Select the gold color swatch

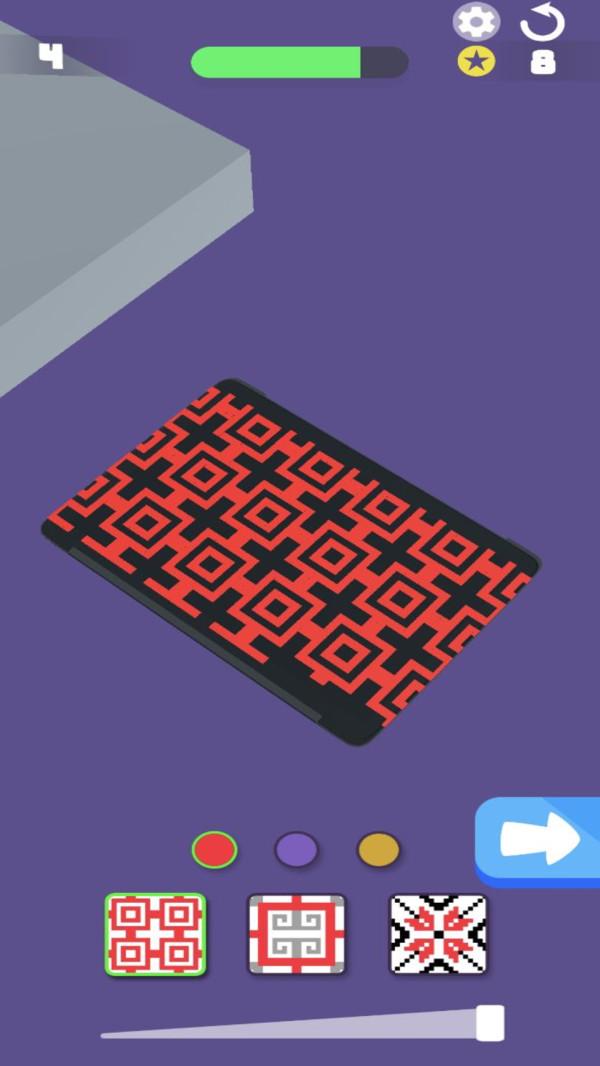[x=378, y=850]
